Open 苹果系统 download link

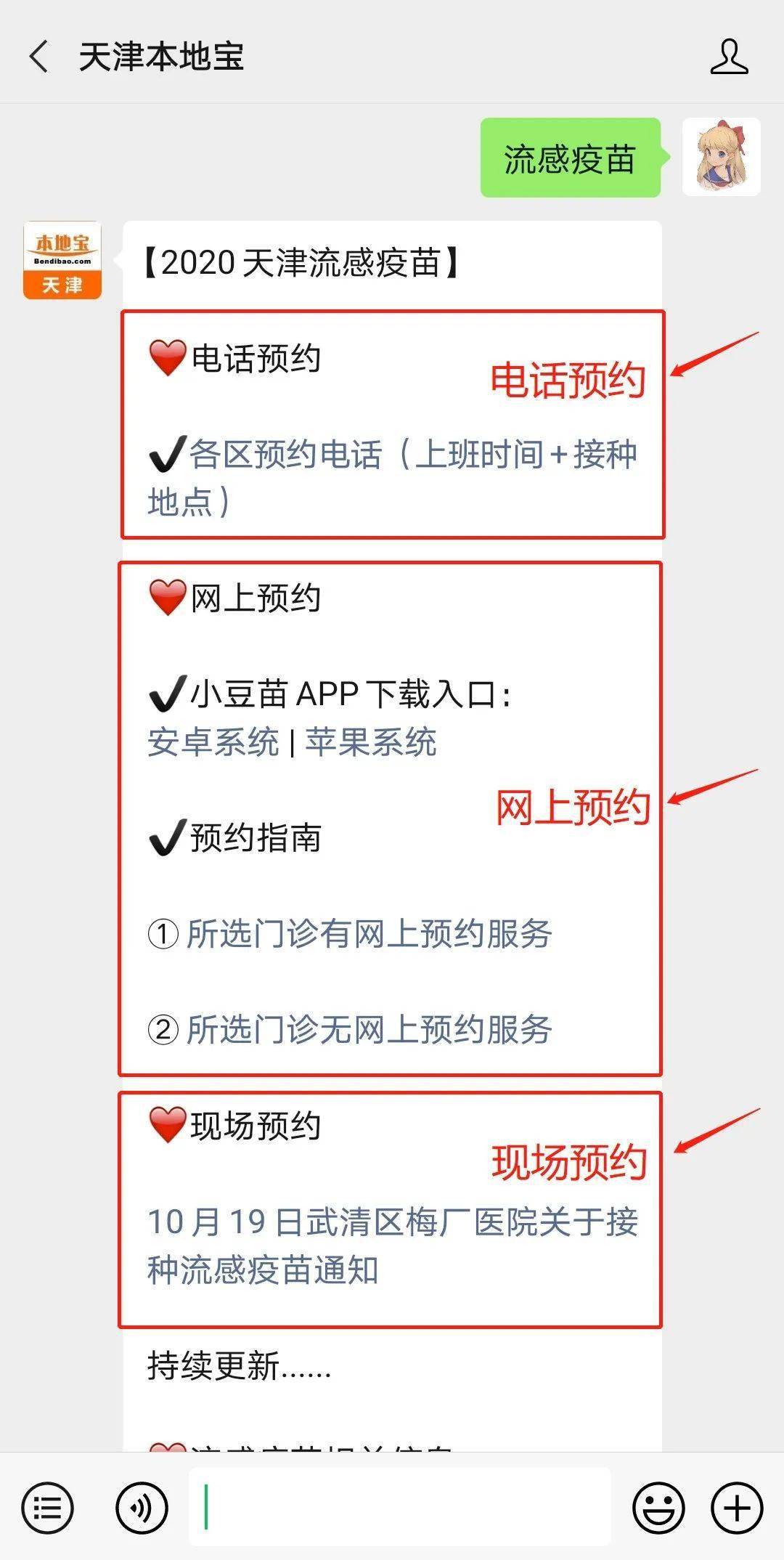pyautogui.click(x=371, y=742)
